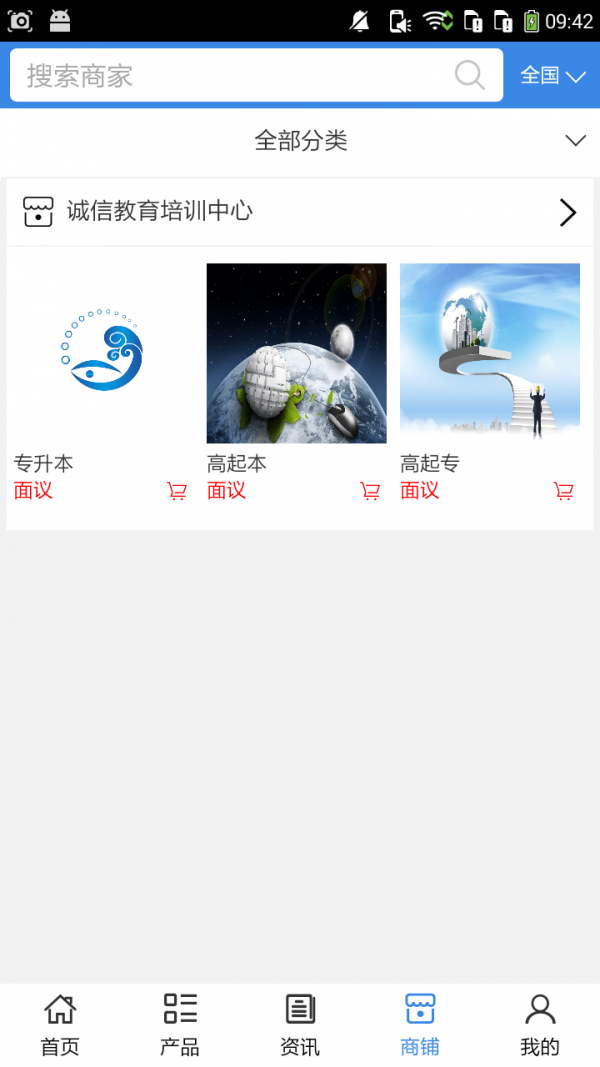Open the 我的 profile tab
This screenshot has height=1067, width=600.
[x=540, y=1025]
